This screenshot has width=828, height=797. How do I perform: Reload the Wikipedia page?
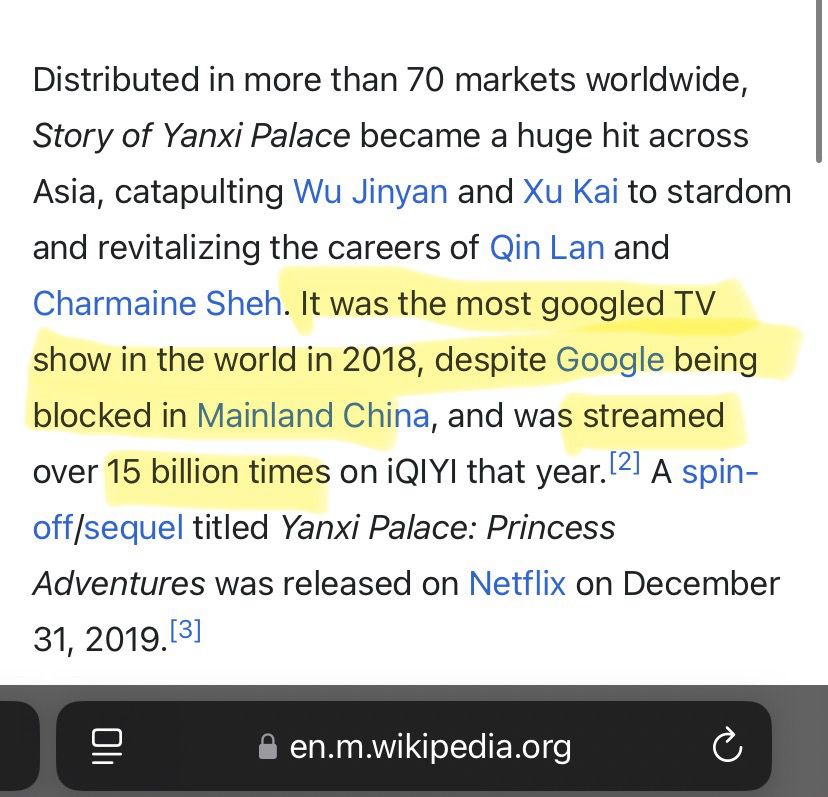(x=726, y=745)
